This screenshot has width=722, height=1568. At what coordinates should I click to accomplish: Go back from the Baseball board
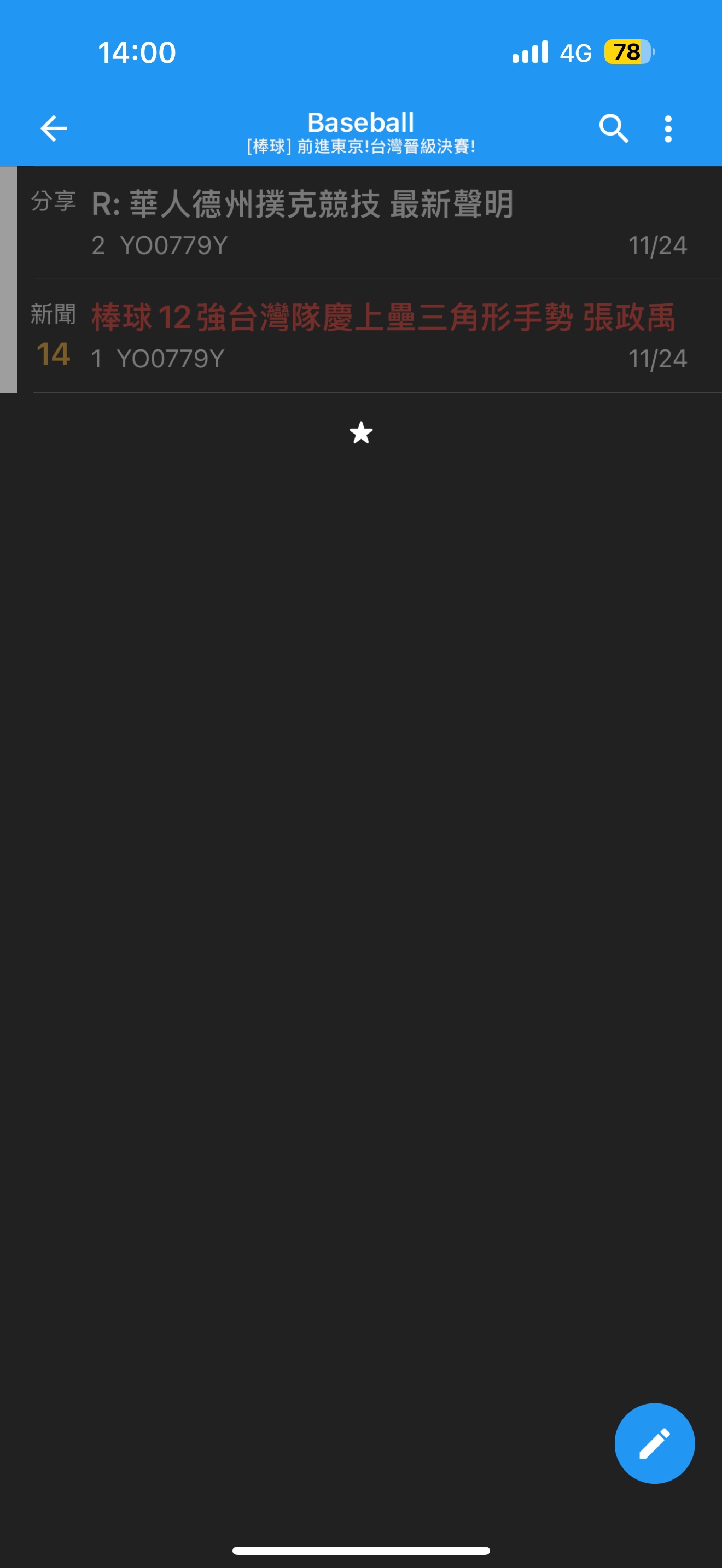coord(54,128)
